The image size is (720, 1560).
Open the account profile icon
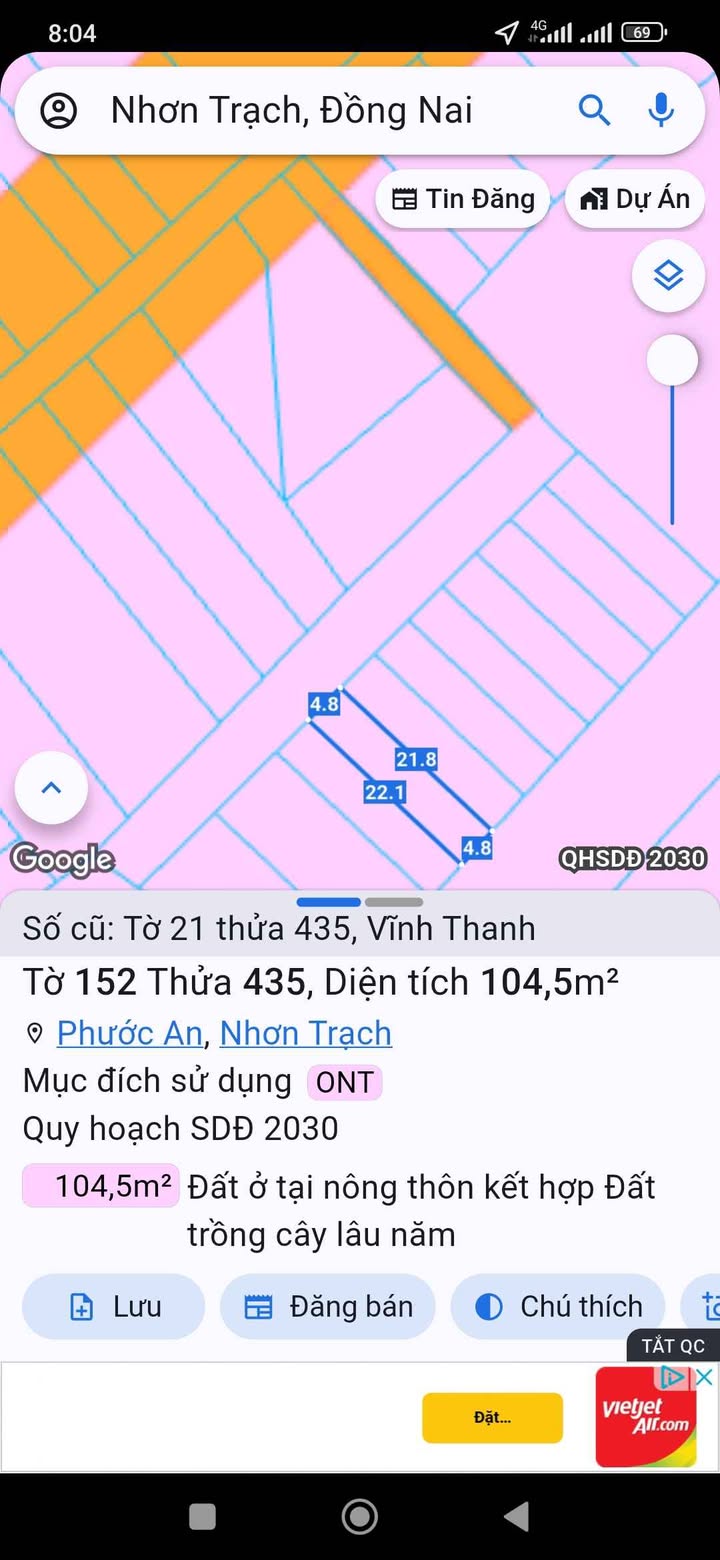[59, 110]
